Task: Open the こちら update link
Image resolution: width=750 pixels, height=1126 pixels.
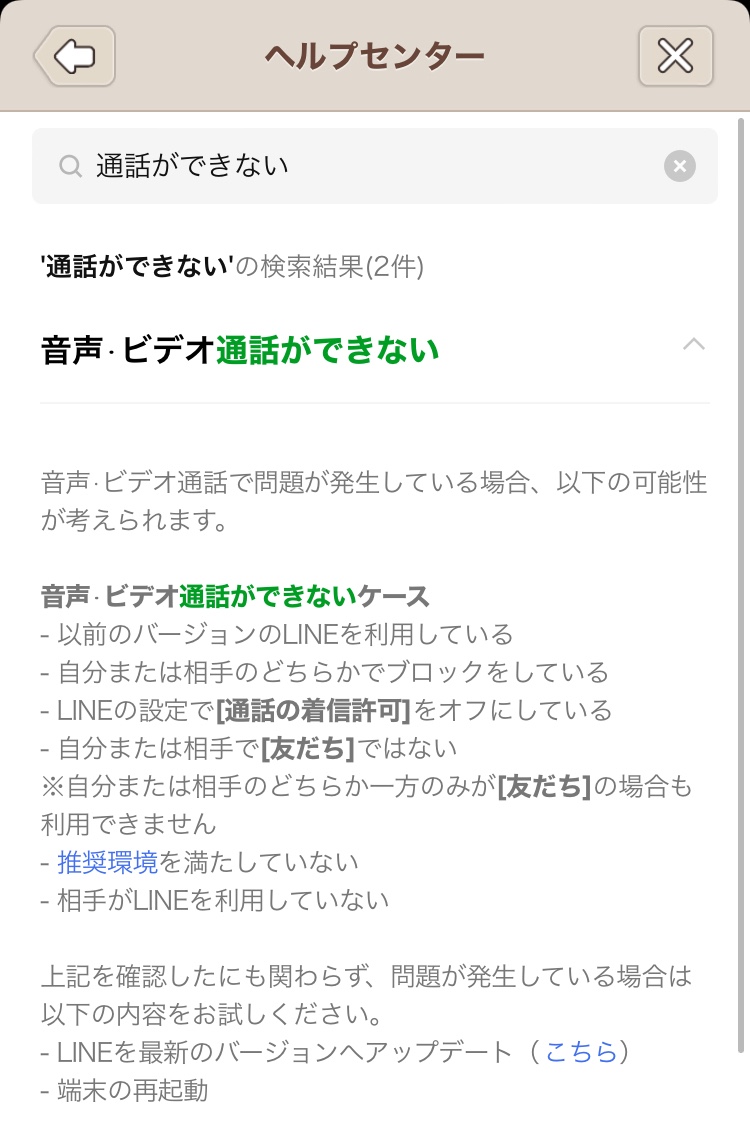Action: (x=581, y=1052)
